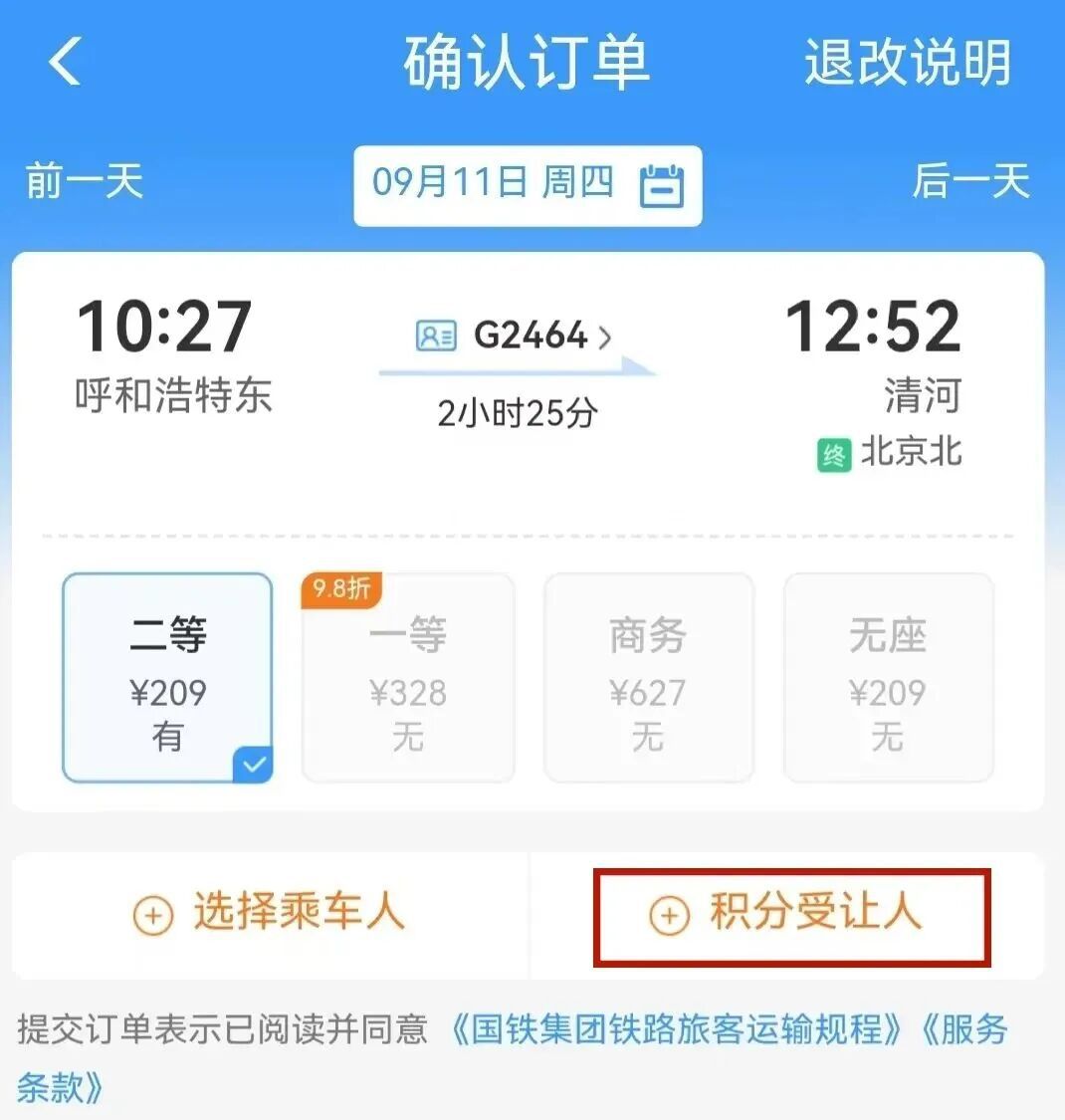This screenshot has height=1120, width=1065.
Task: Open the 《服务条款》 service terms
Action: (60, 1085)
